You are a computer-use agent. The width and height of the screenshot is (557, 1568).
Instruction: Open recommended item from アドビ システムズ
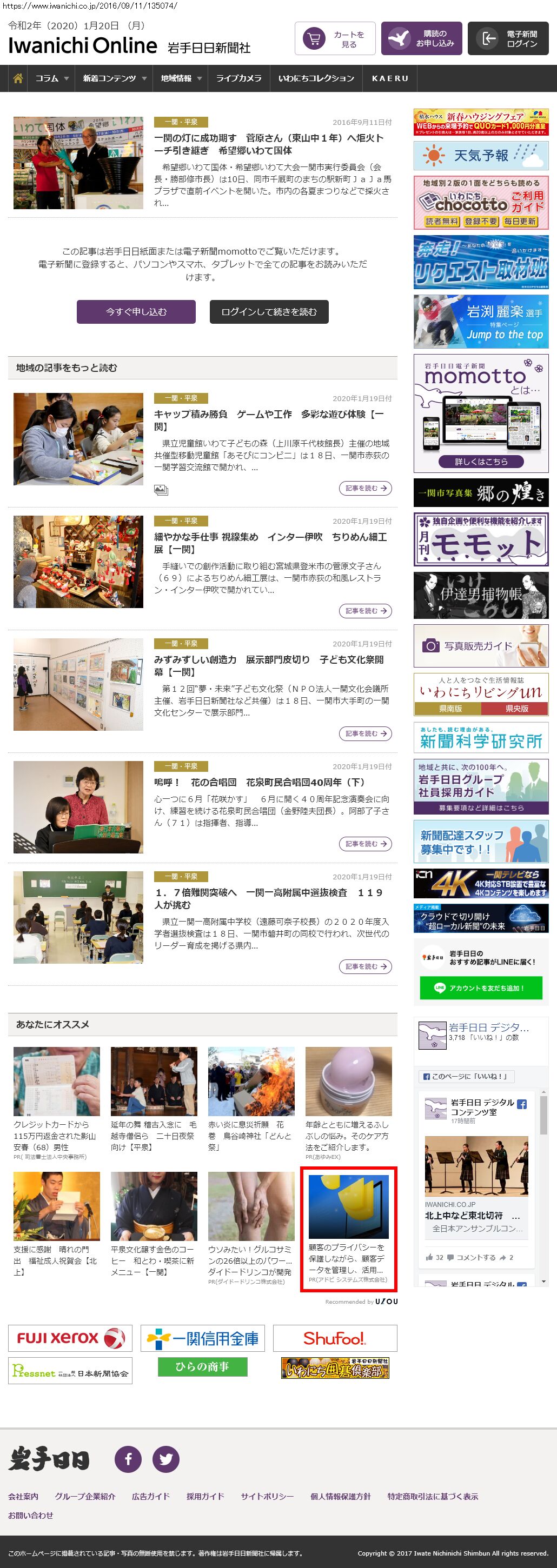pos(348,1230)
